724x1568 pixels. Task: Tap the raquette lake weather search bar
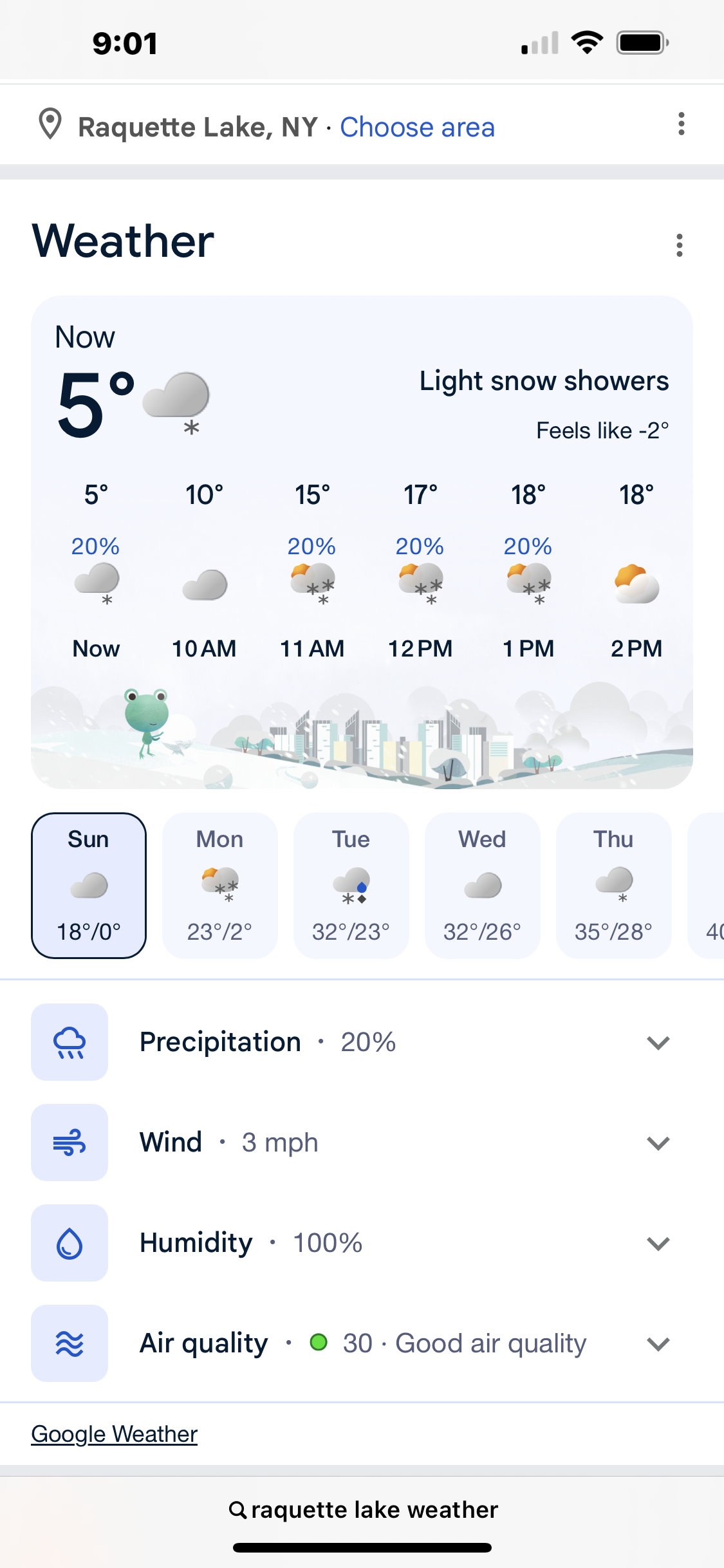click(x=363, y=1509)
